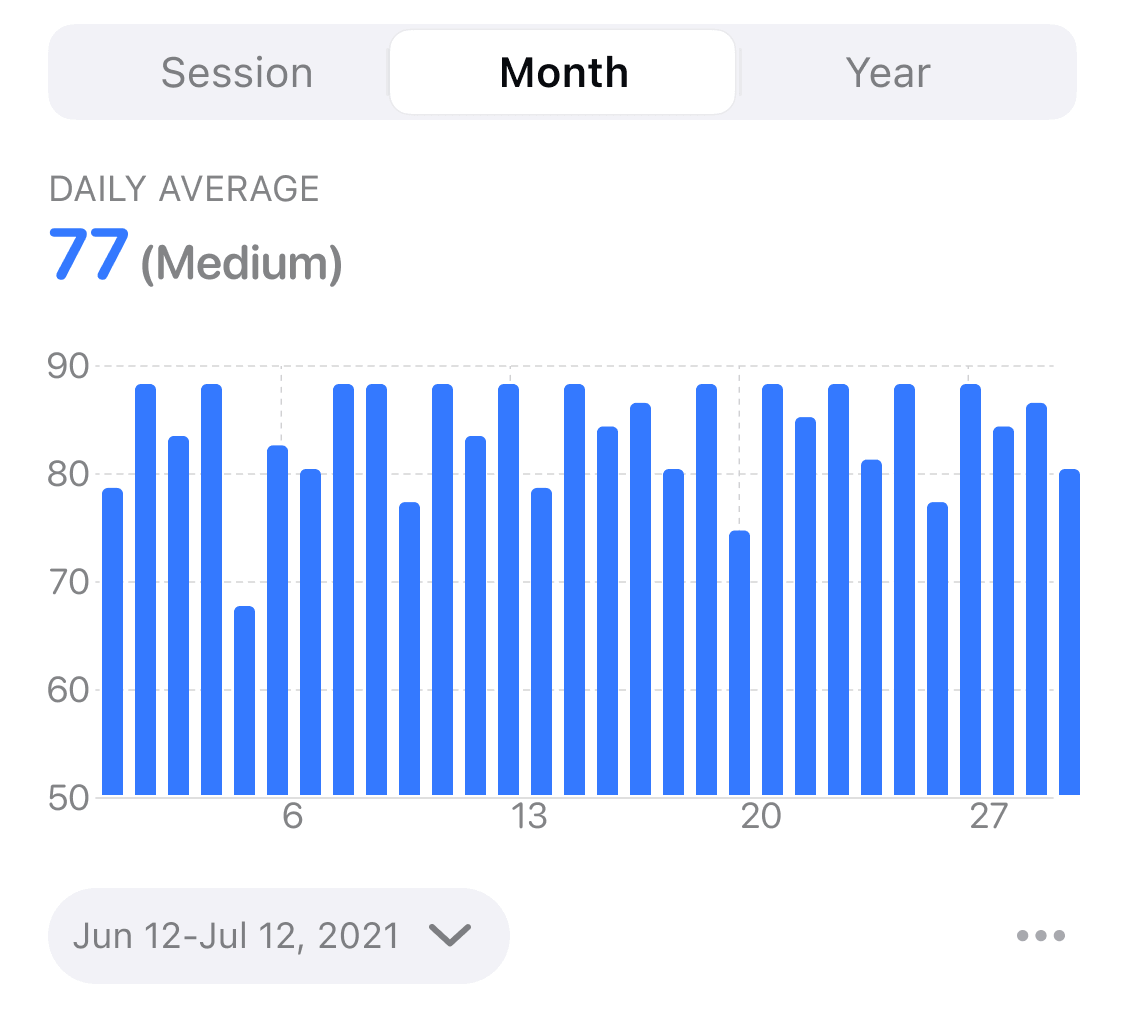Open the three-dot more options menu
Screen dimensions: 1125x1032
point(1040,936)
